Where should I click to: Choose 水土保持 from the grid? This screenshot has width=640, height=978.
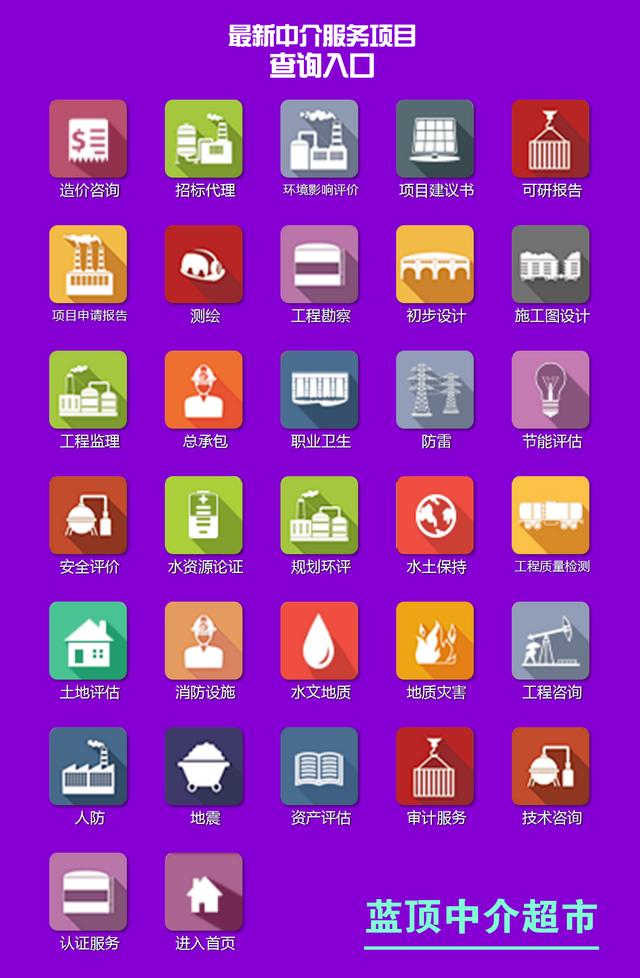pyautogui.click(x=435, y=515)
